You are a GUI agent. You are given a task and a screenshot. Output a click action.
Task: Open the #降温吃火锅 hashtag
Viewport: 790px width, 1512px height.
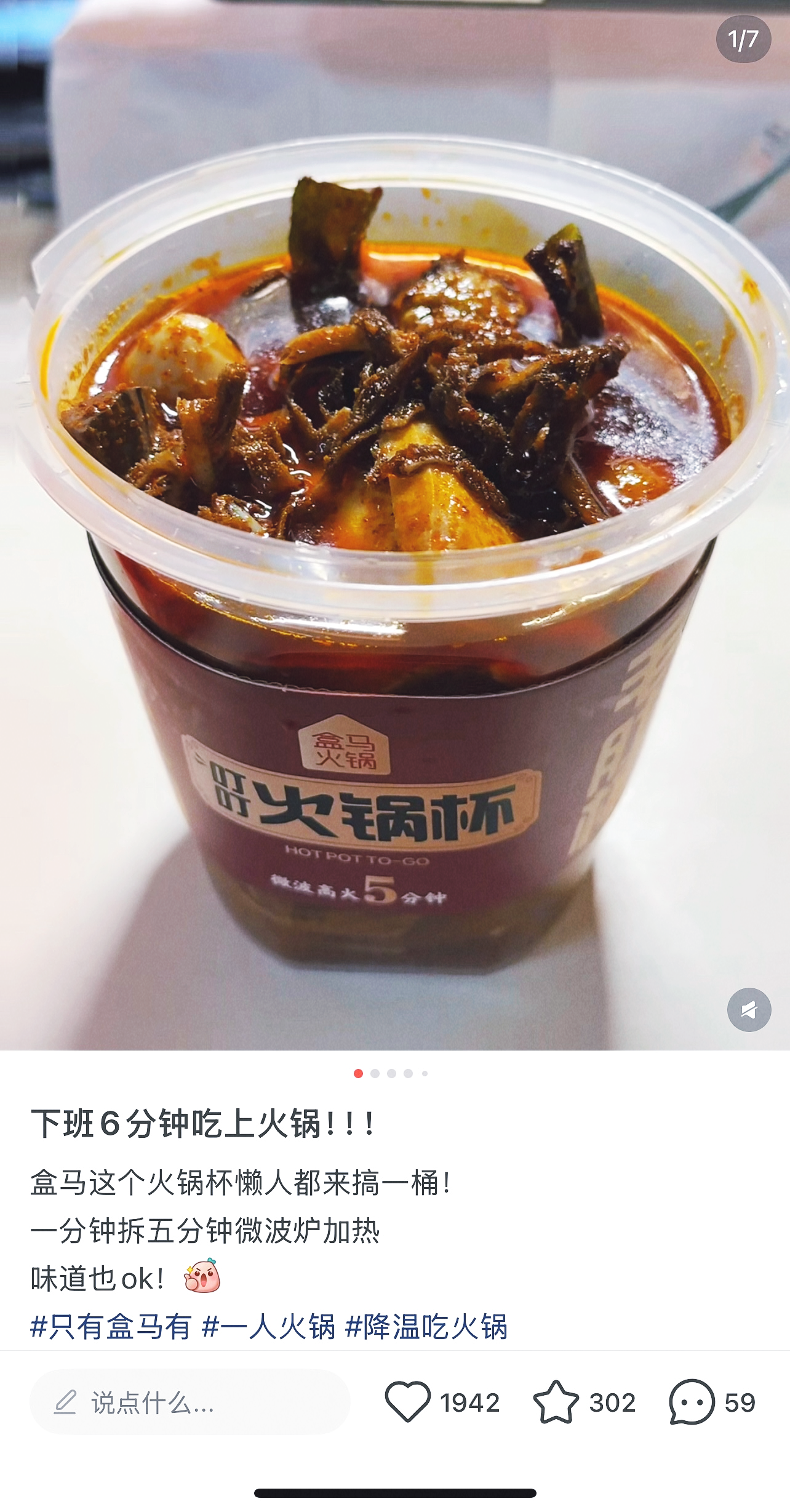(x=426, y=1326)
